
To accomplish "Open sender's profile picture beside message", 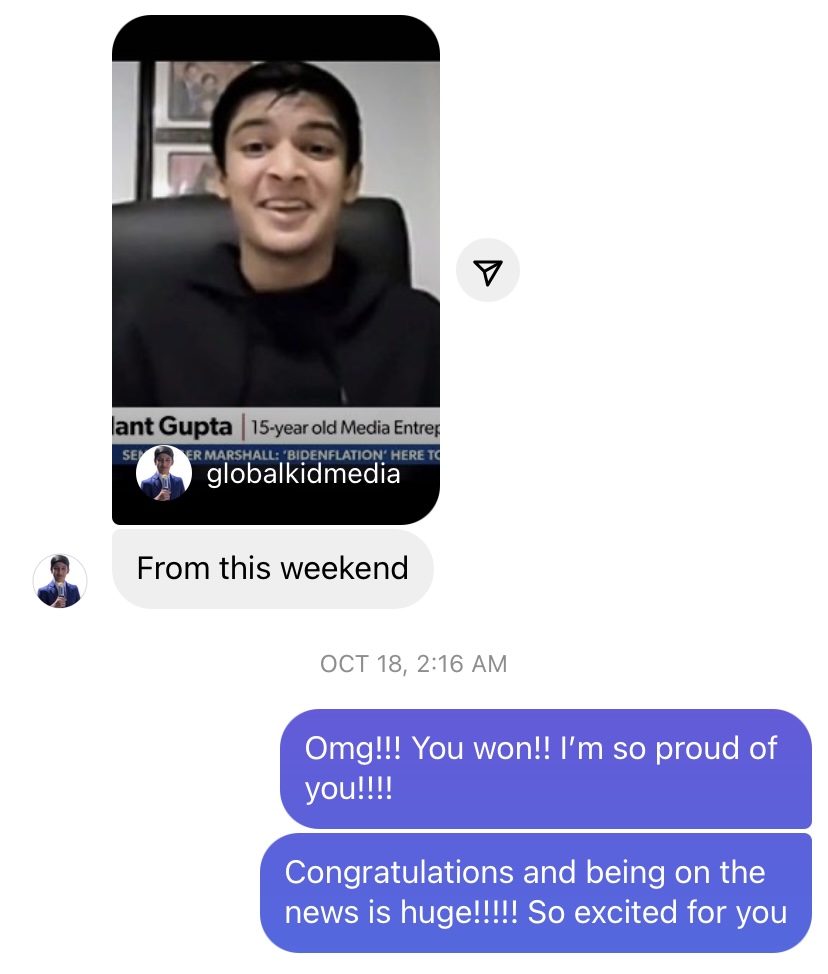I will click(x=60, y=581).
